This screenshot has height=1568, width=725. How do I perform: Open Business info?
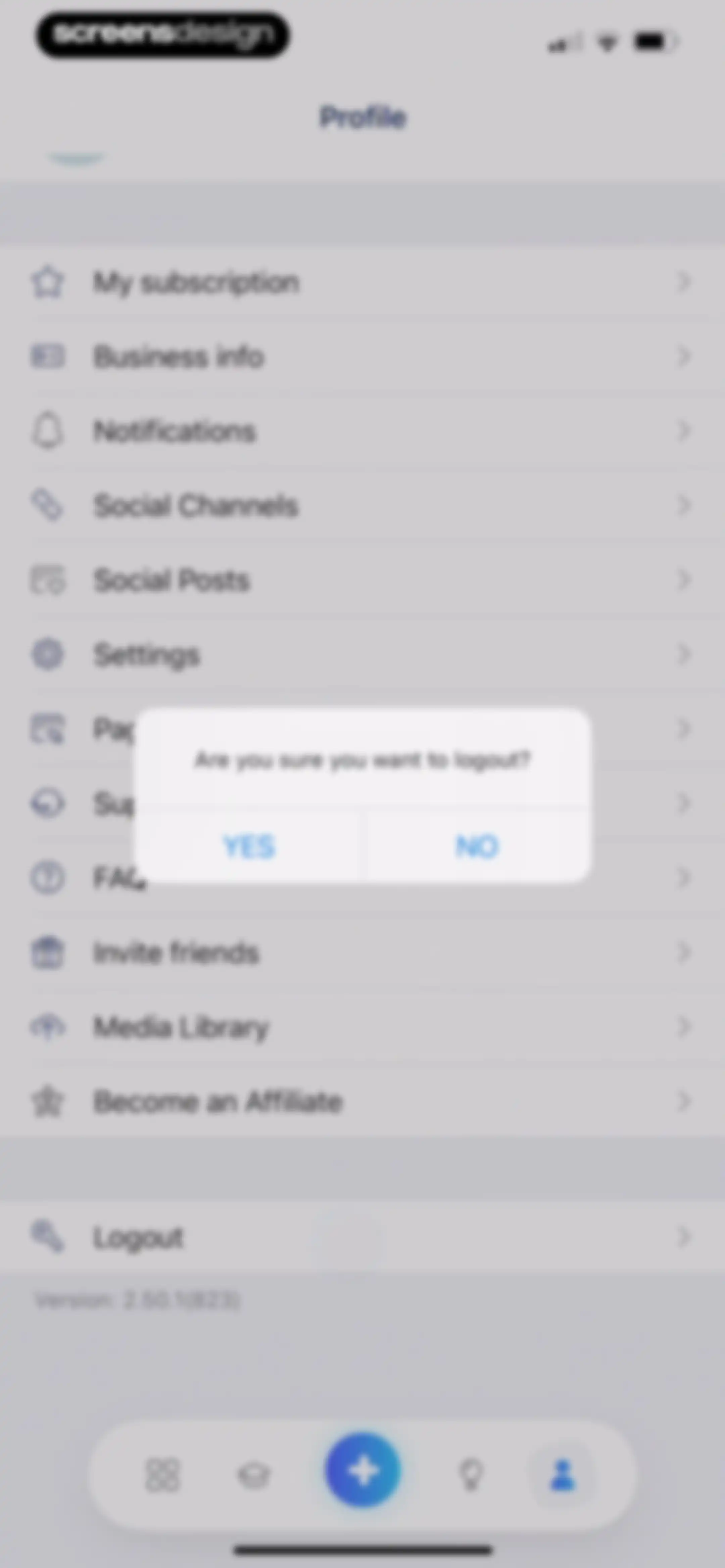pyautogui.click(x=362, y=357)
